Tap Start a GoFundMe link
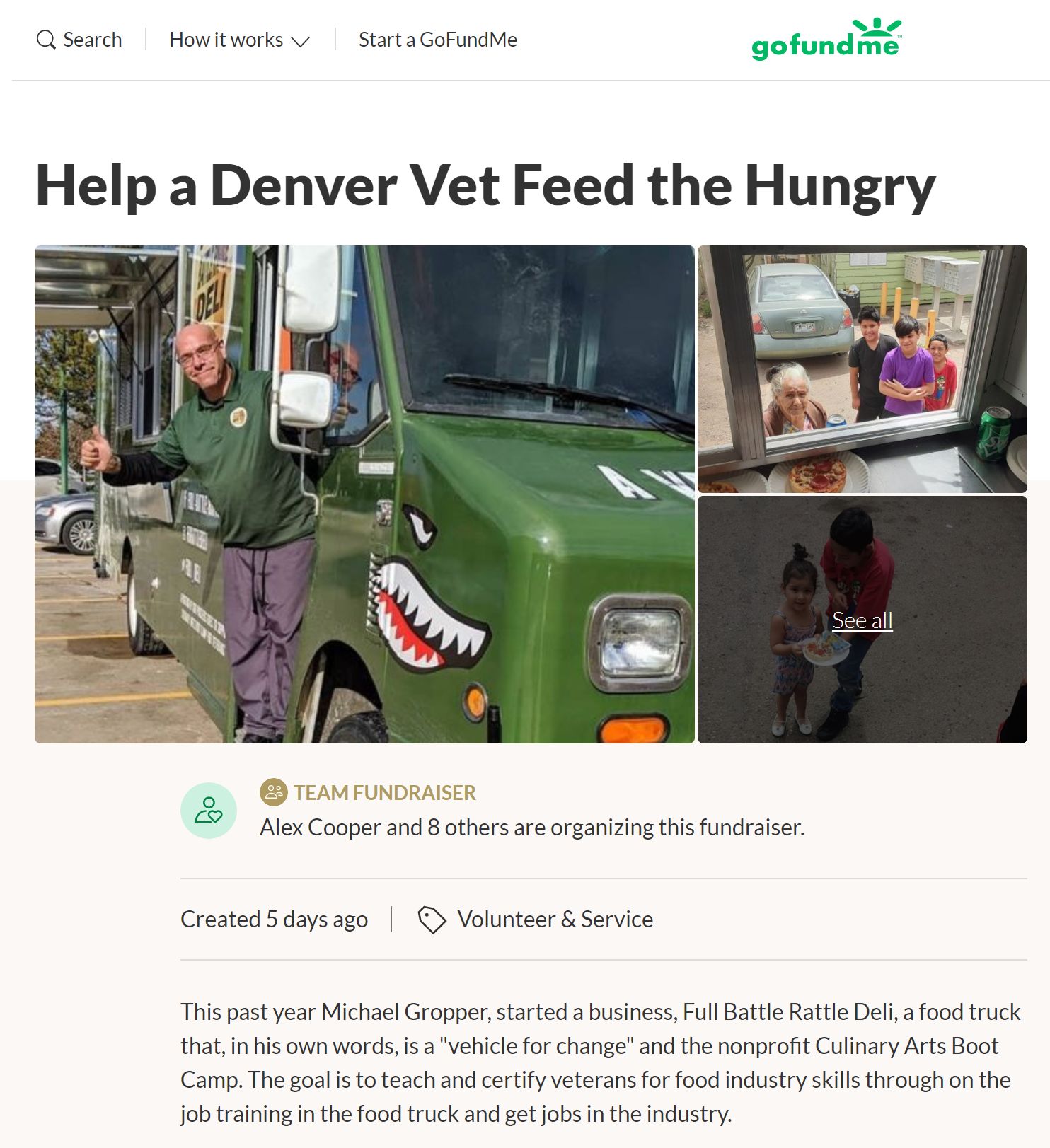This screenshot has width=1050, height=1148. (x=437, y=40)
